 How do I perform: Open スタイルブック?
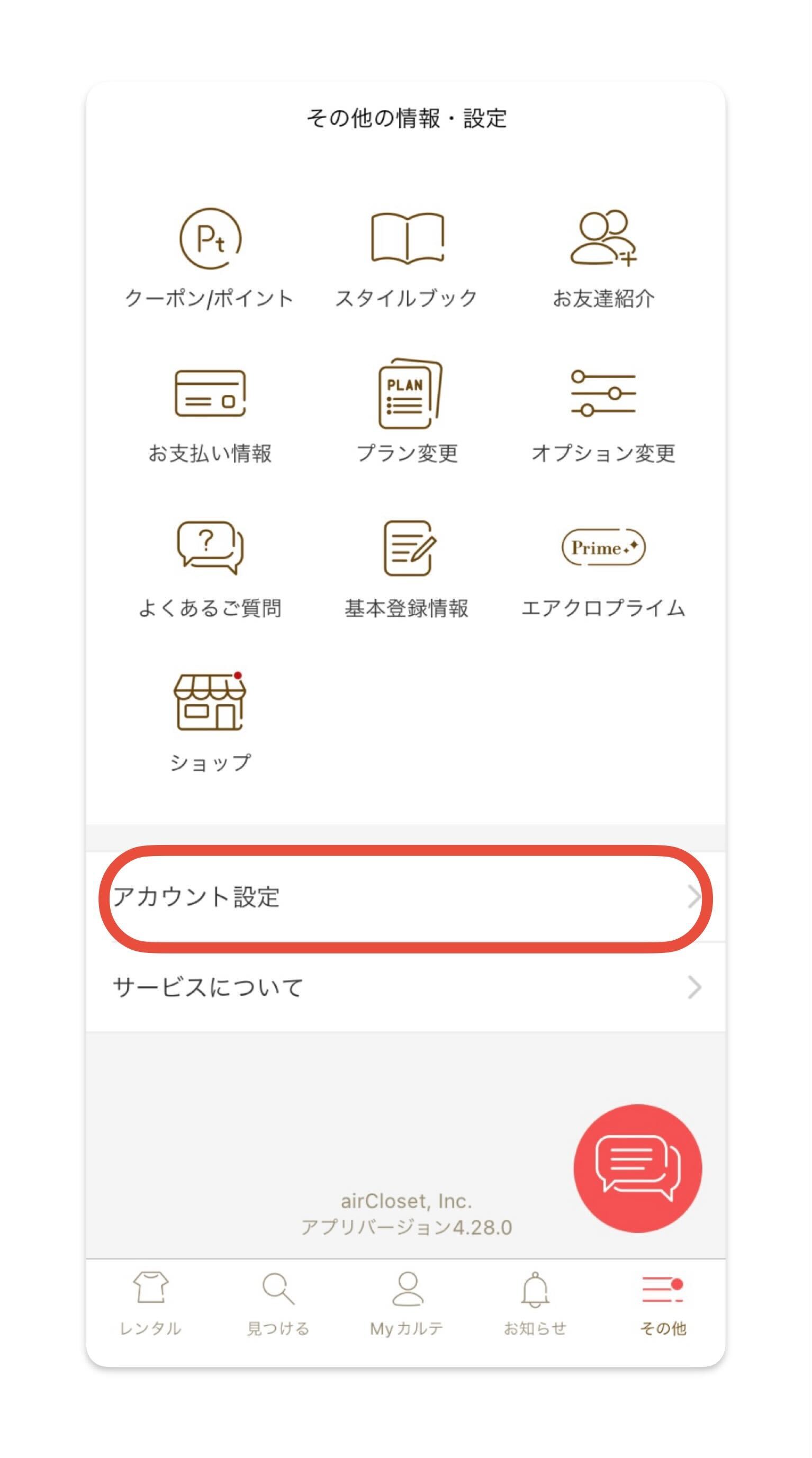pyautogui.click(x=407, y=257)
